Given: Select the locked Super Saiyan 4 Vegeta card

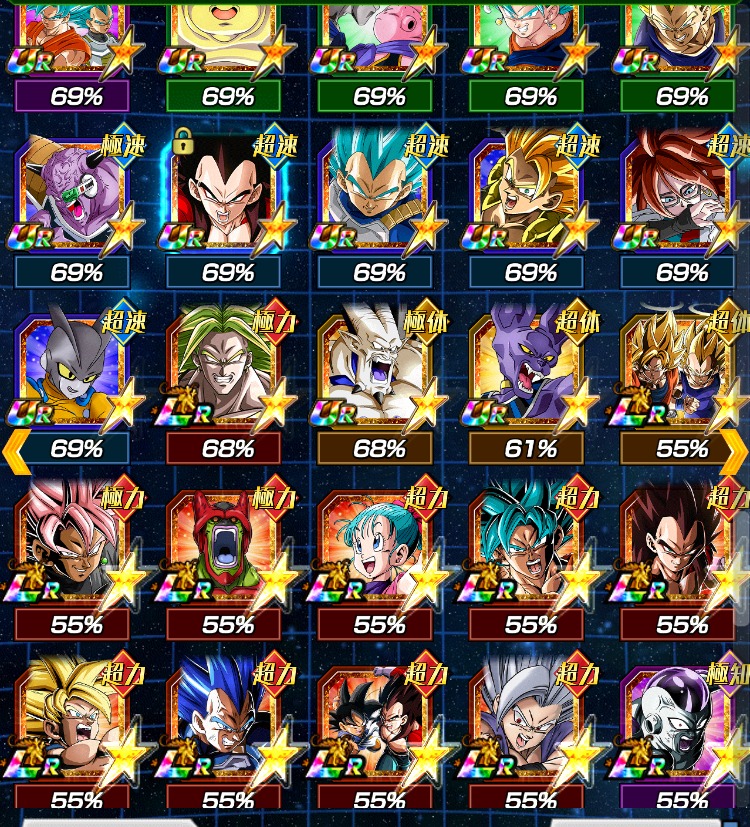Looking at the screenshot, I should tap(226, 195).
